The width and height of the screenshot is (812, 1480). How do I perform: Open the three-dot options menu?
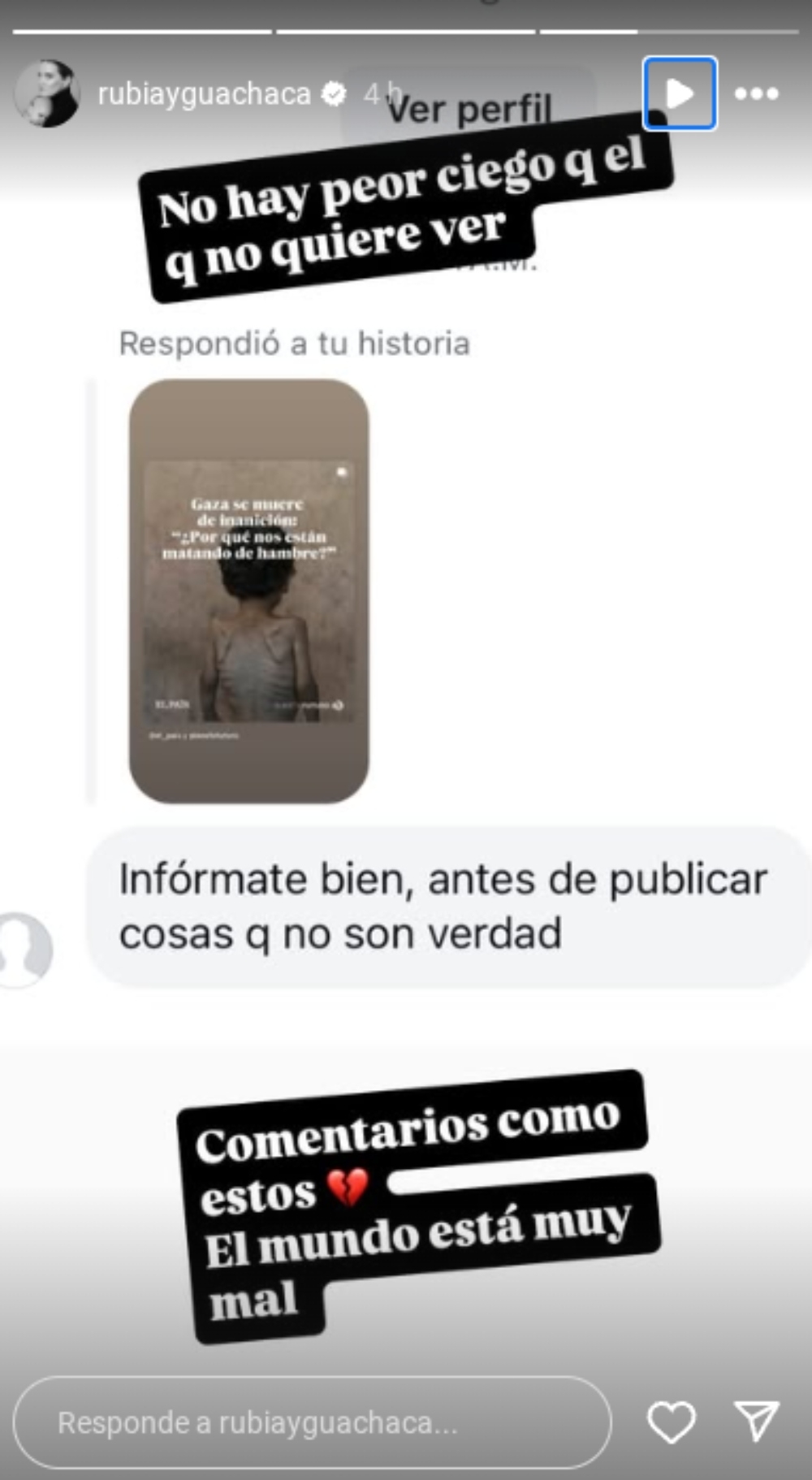(x=756, y=94)
